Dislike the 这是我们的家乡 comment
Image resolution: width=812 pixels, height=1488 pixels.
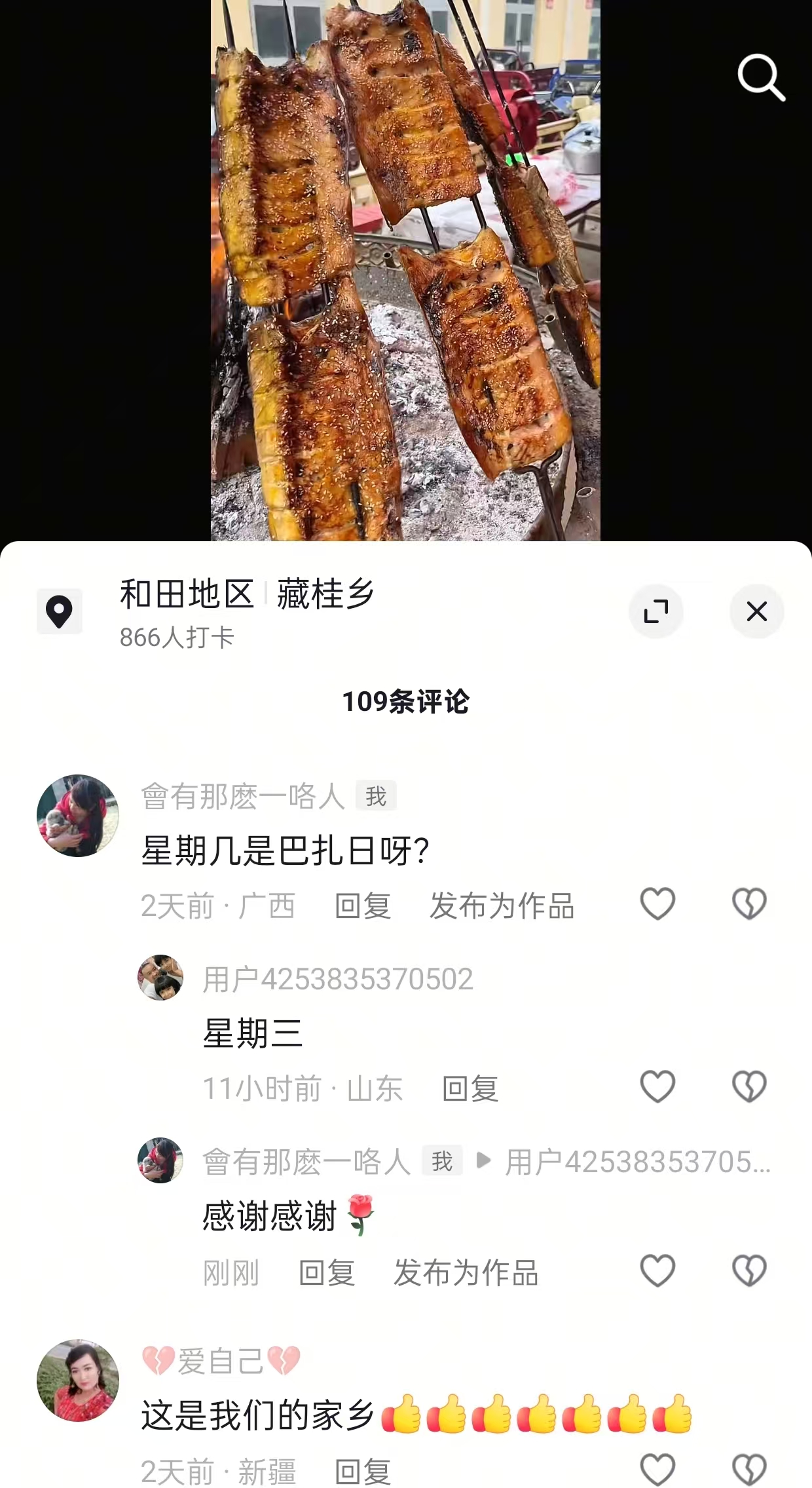749,1470
